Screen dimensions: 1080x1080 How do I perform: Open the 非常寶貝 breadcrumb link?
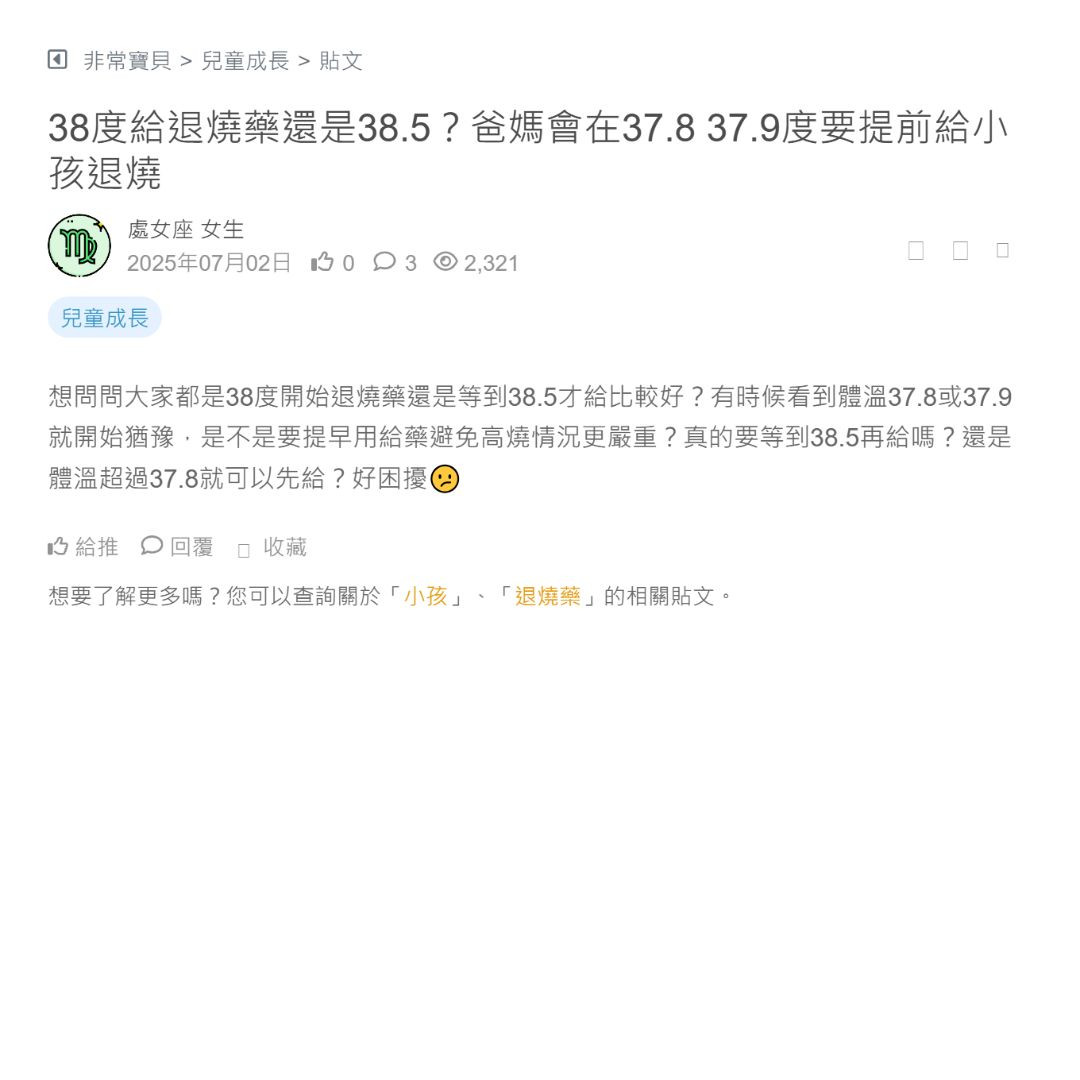[x=127, y=61]
